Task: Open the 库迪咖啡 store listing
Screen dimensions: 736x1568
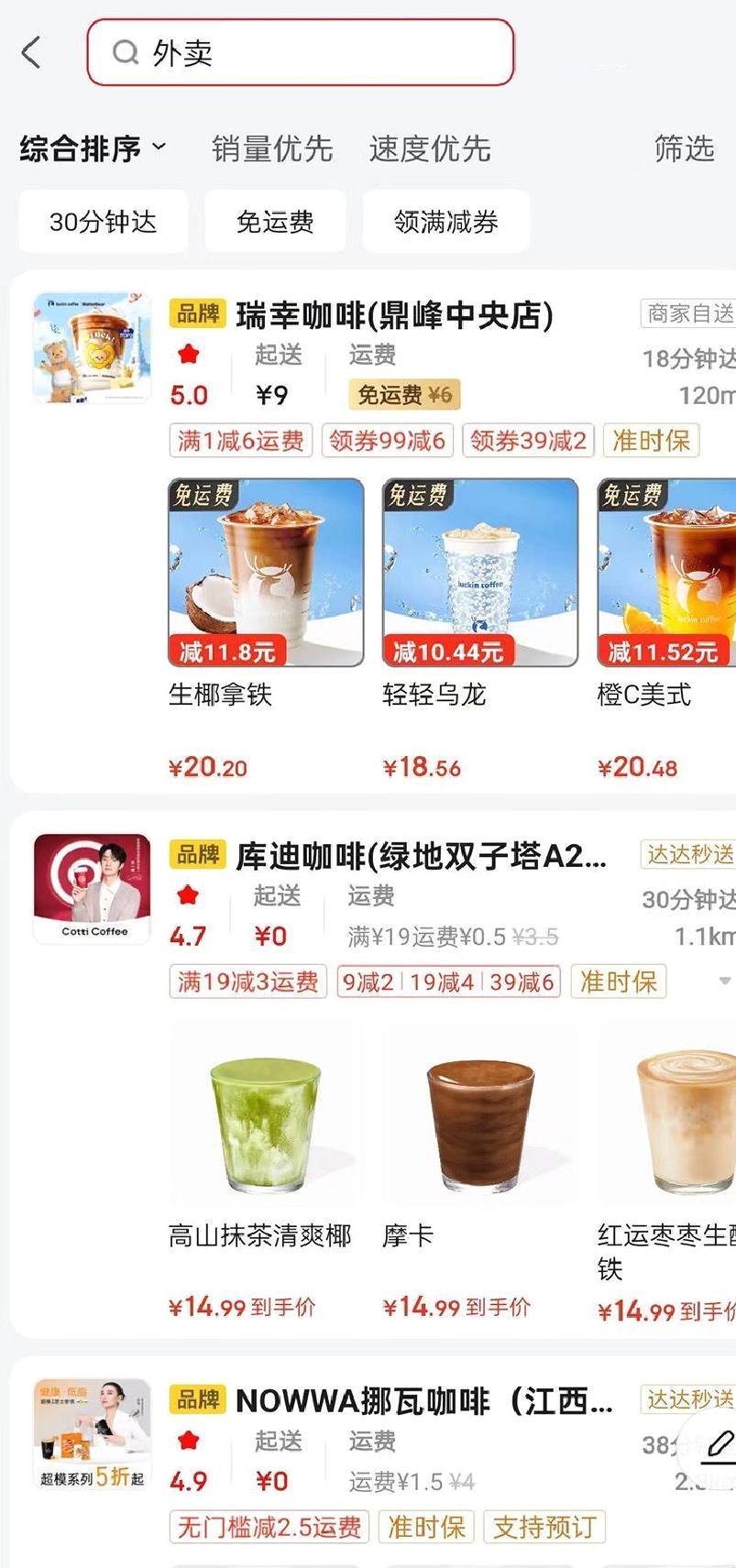Action: click(421, 856)
